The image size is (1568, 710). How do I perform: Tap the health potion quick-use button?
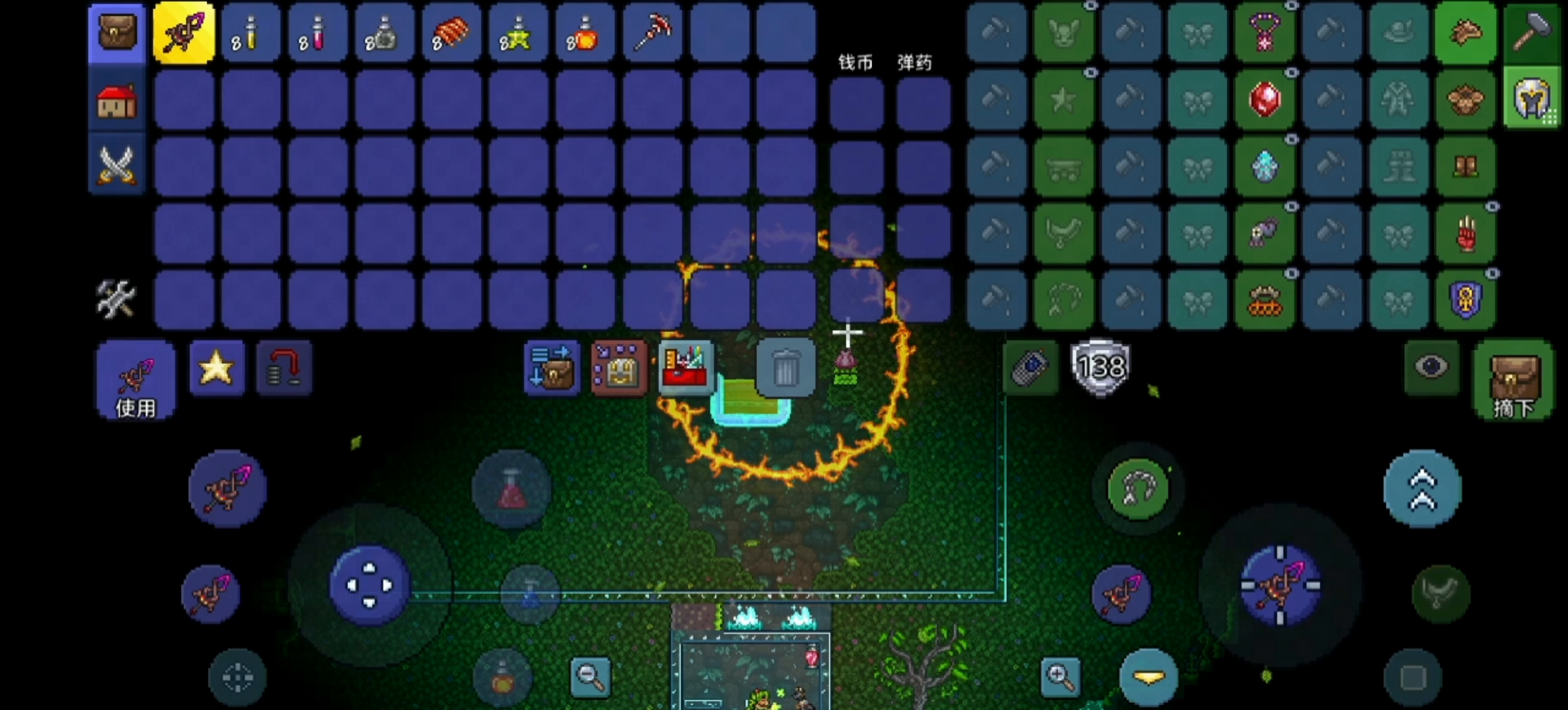click(512, 489)
